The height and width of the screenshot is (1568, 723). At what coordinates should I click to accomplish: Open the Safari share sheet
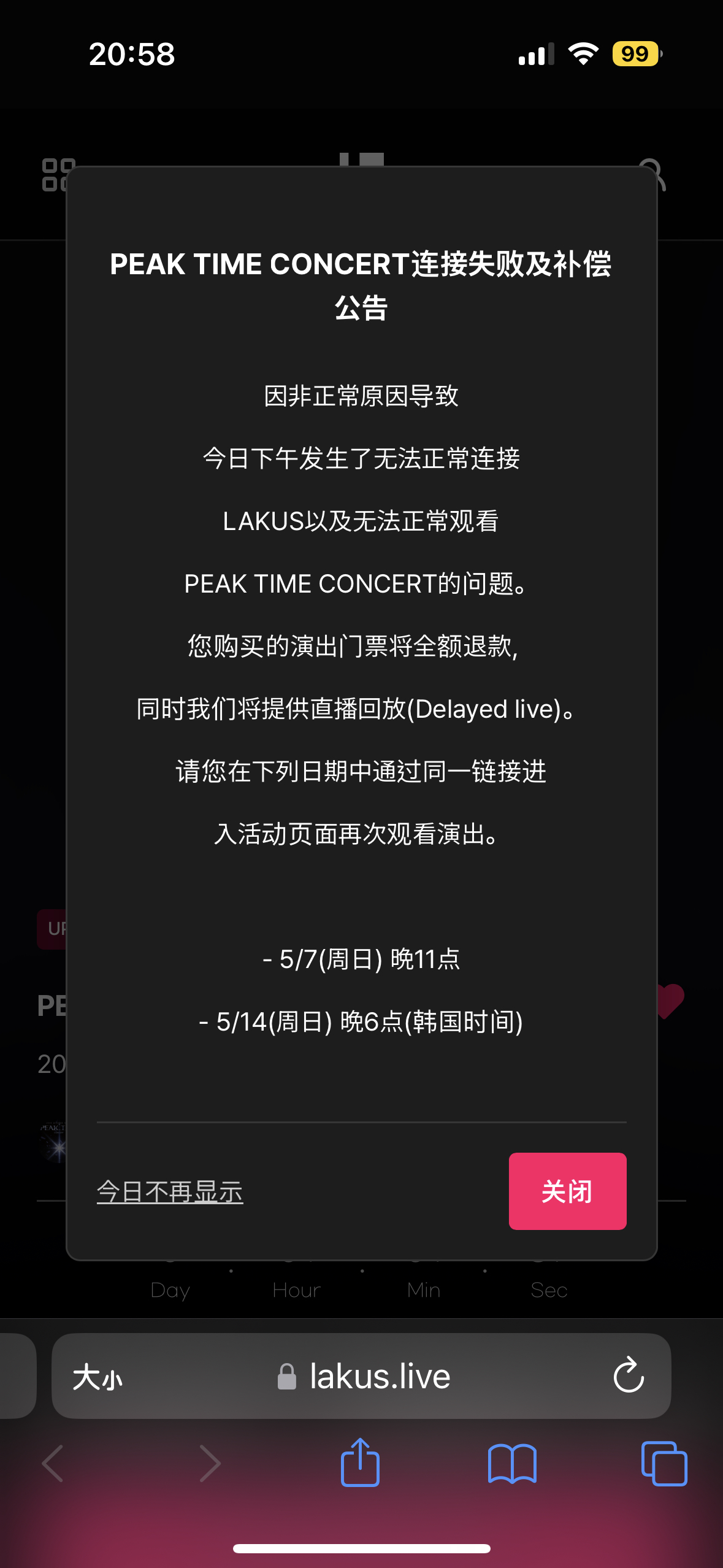tap(360, 1463)
